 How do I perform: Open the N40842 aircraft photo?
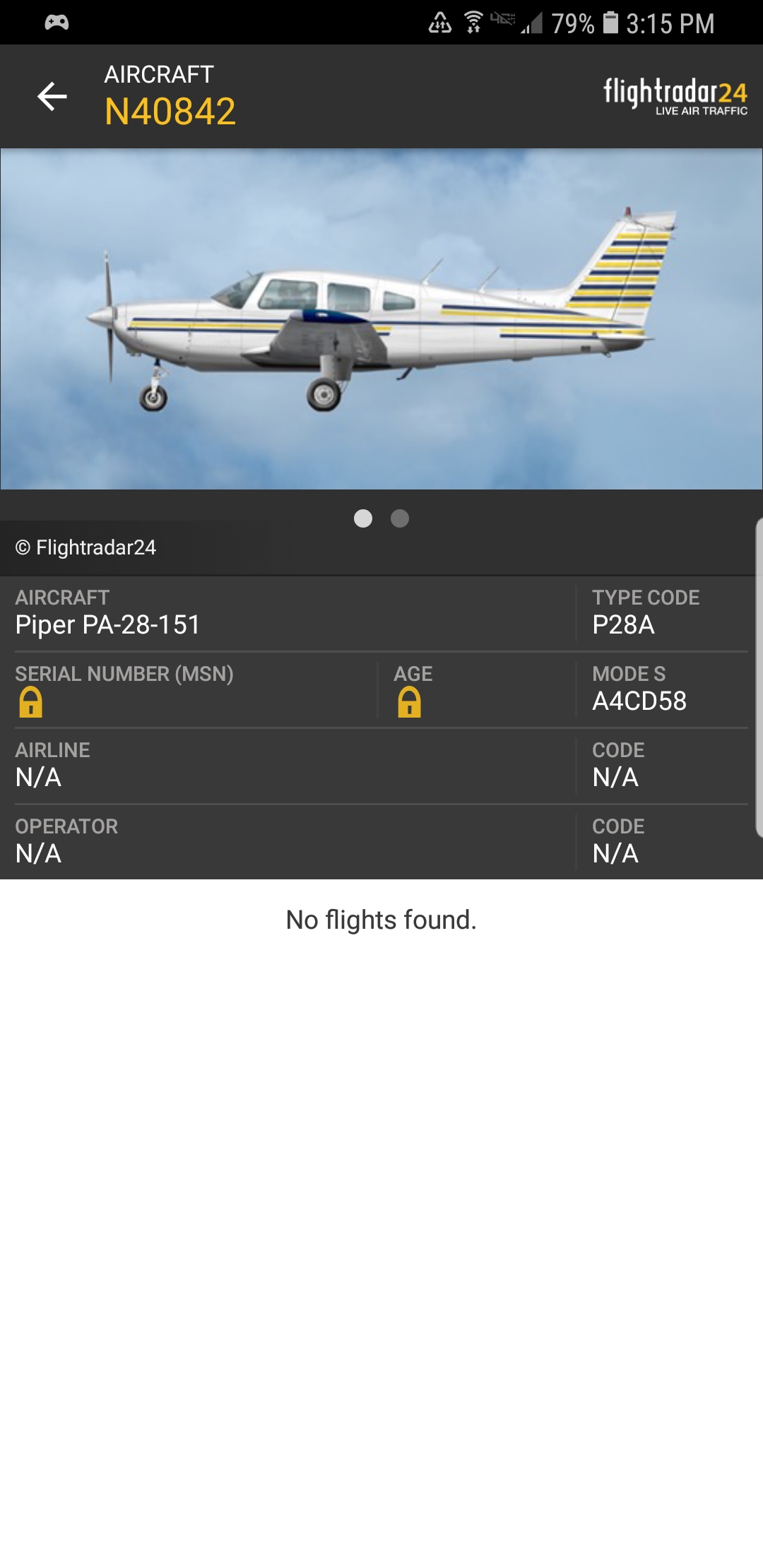pyautogui.click(x=381, y=319)
